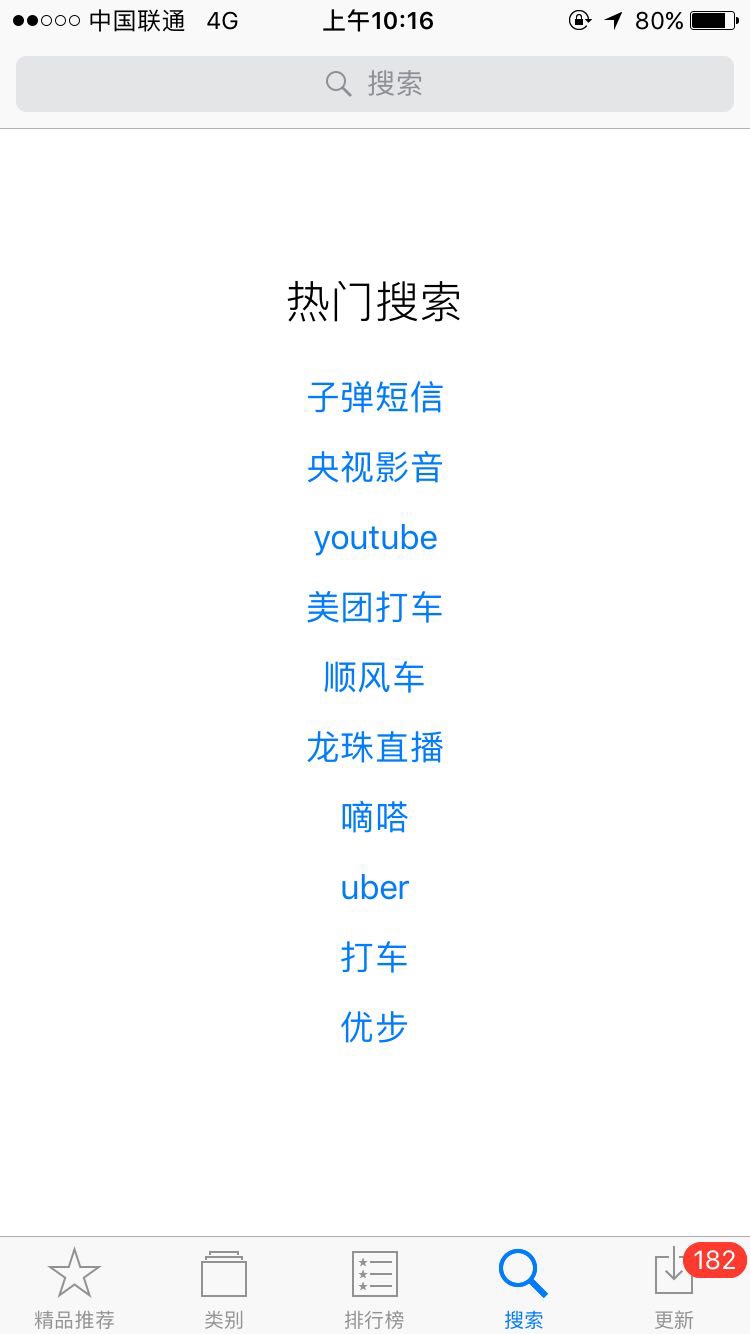Choose the uber trending search
The height and width of the screenshot is (1334, 750).
375,888
